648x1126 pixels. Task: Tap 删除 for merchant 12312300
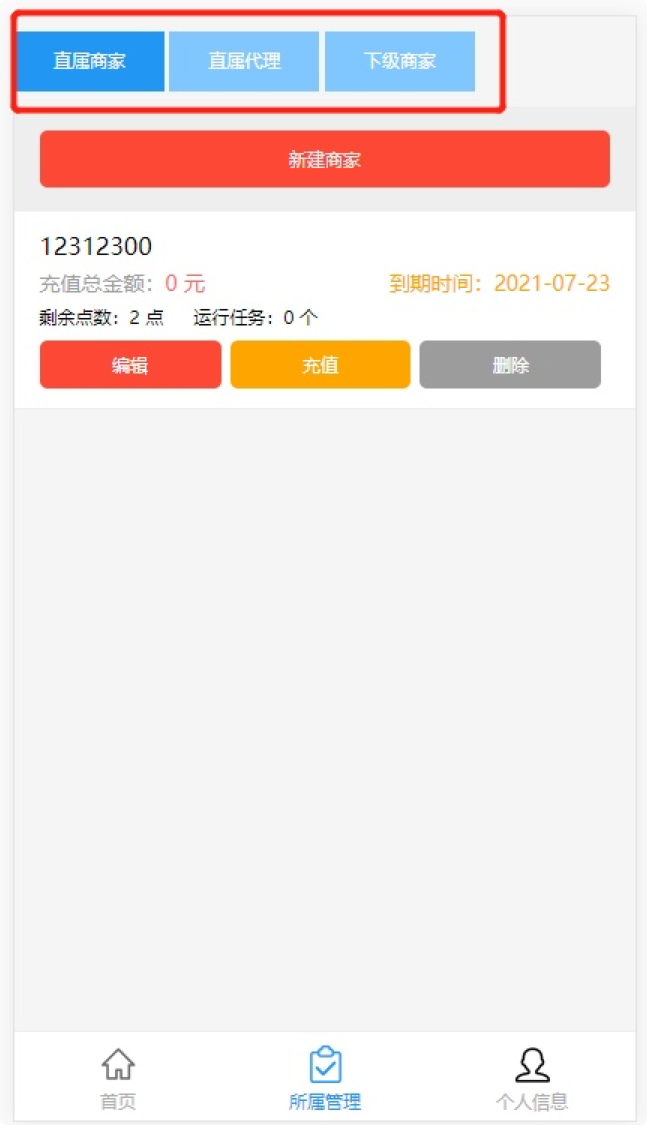pyautogui.click(x=510, y=365)
